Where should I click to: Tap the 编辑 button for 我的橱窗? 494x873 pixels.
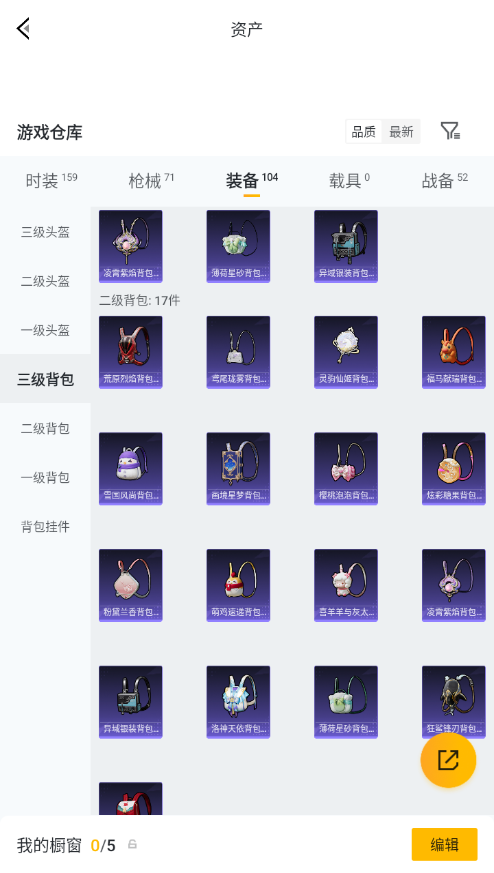pyautogui.click(x=444, y=845)
